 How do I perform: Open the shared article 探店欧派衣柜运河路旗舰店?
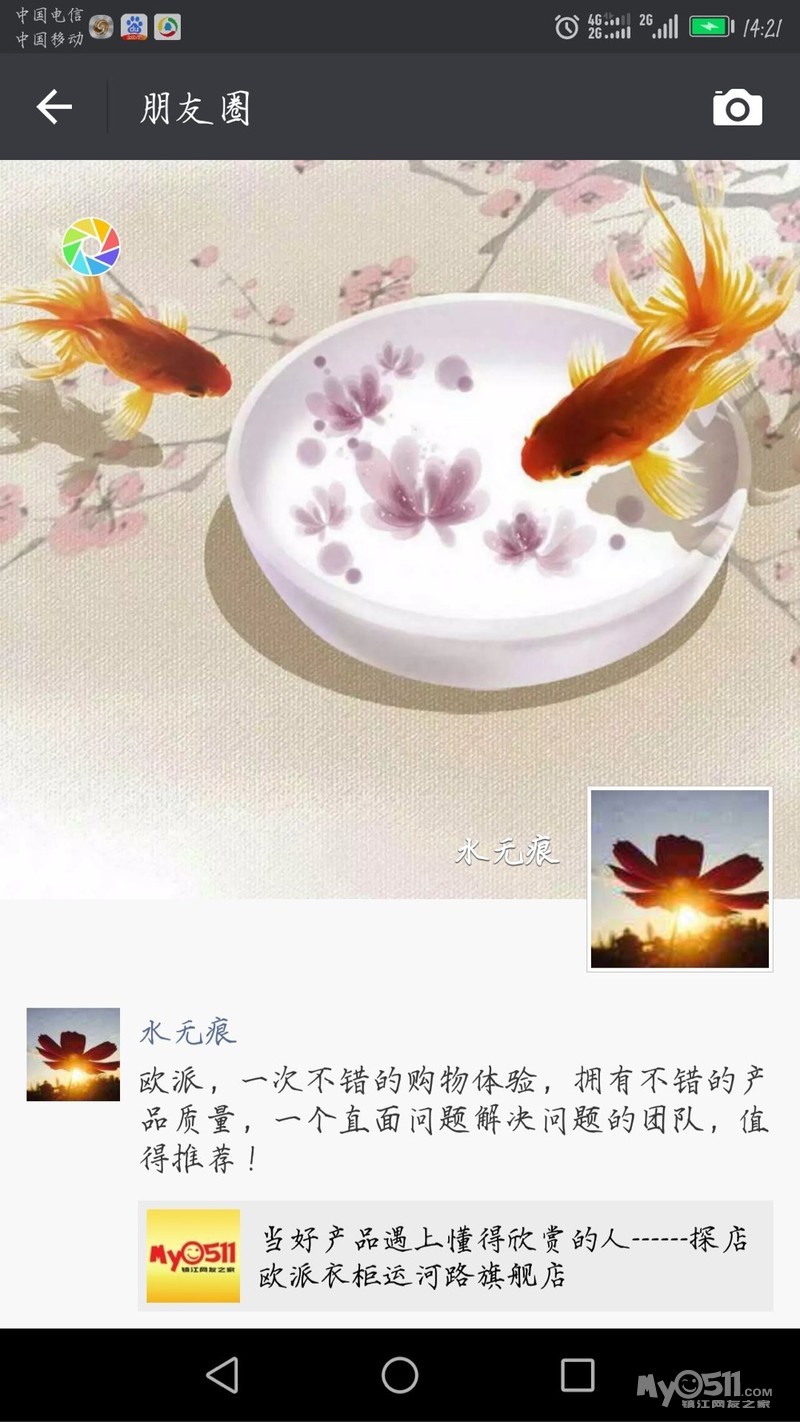[455, 1256]
